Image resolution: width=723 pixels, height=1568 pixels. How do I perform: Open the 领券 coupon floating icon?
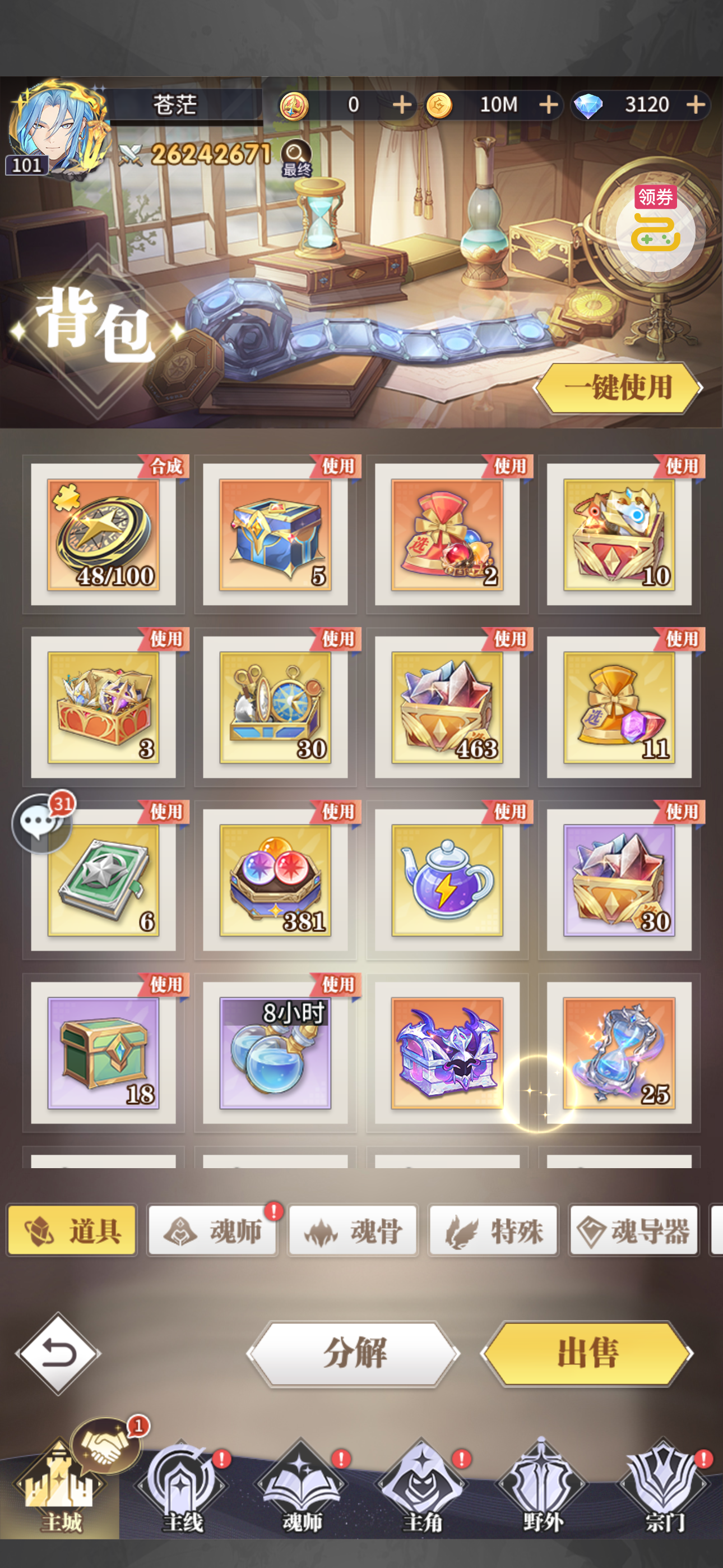point(655,229)
